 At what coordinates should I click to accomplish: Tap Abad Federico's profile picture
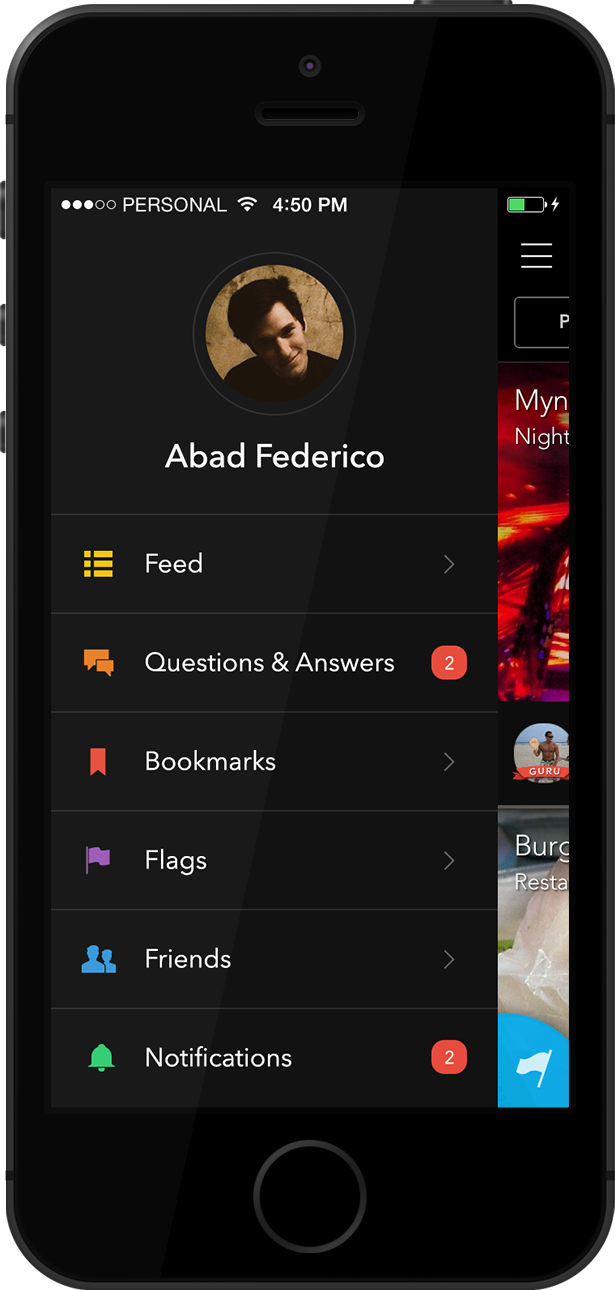[274, 334]
